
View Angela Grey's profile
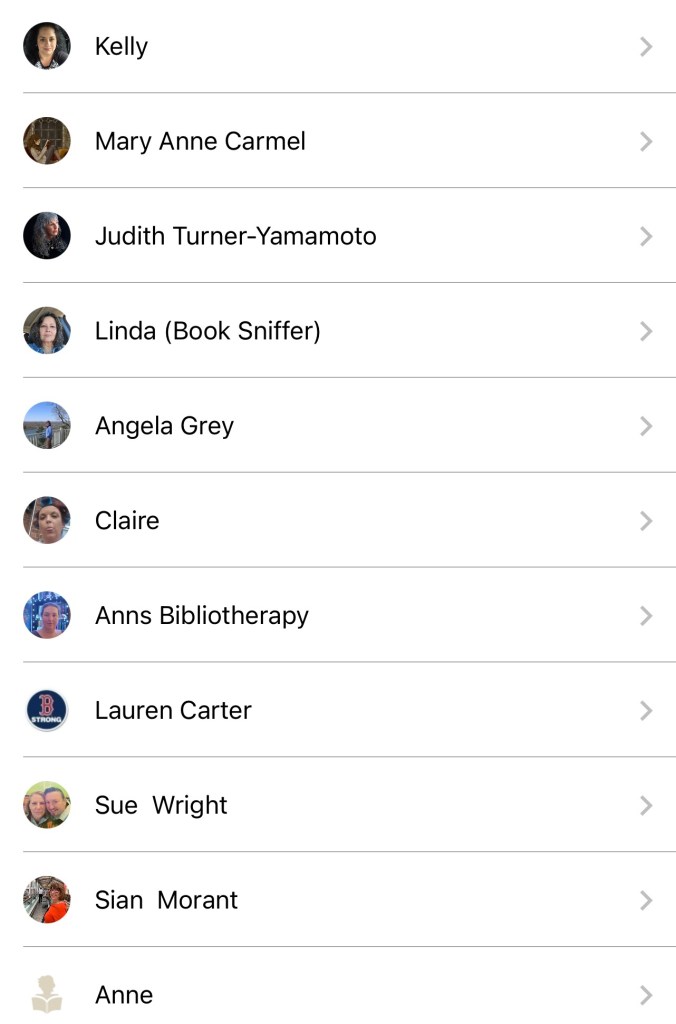tap(164, 426)
